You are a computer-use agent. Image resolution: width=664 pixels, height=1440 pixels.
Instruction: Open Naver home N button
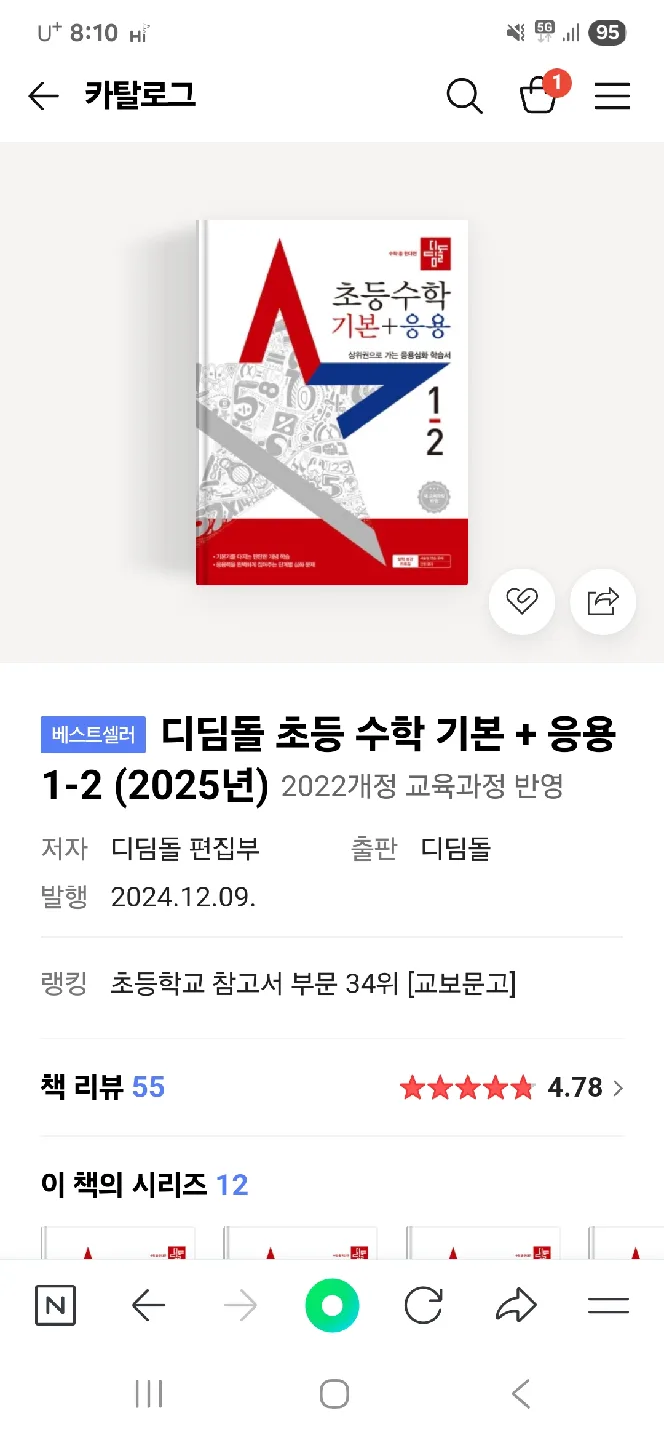click(x=55, y=1306)
